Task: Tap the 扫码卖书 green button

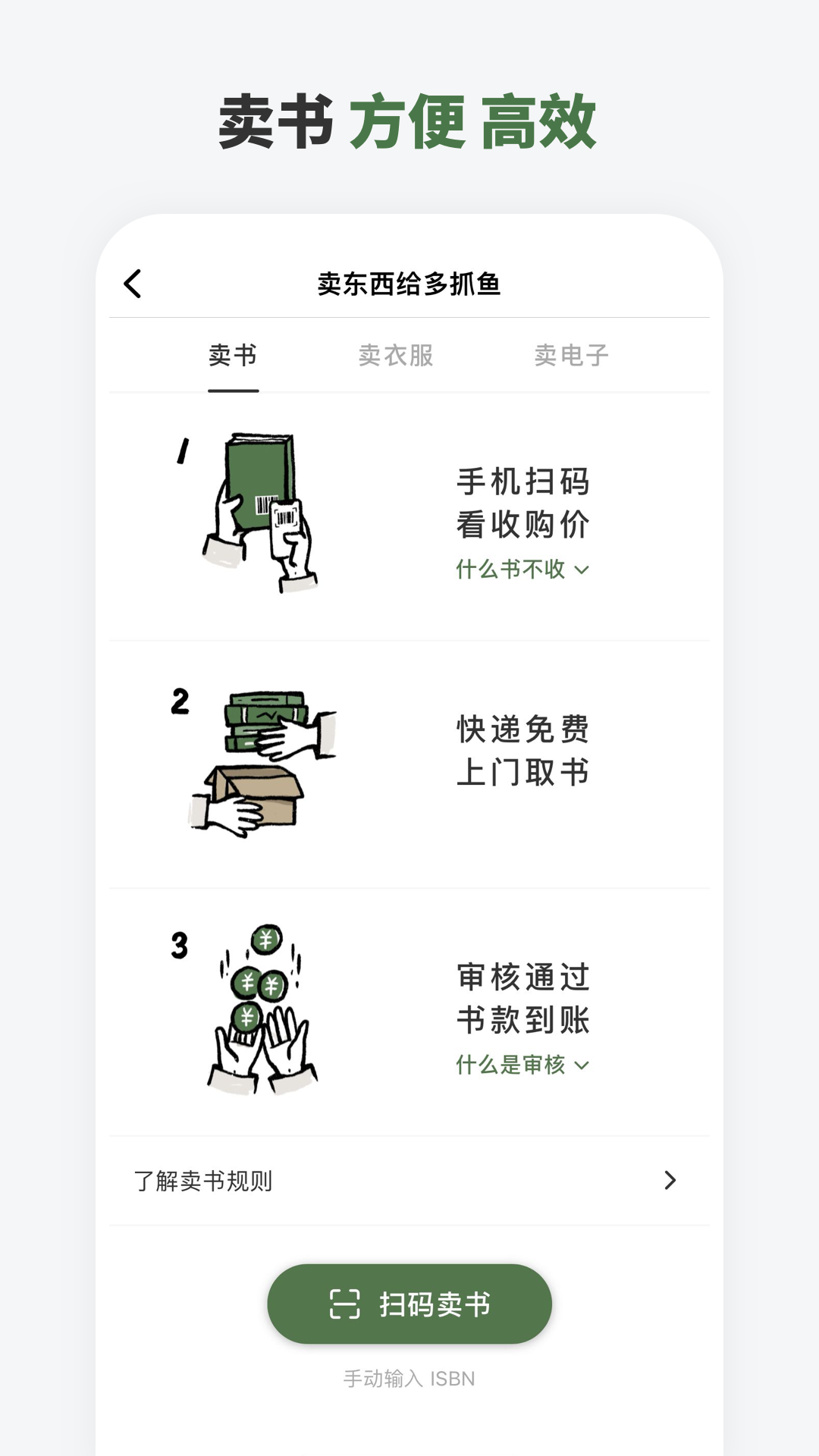Action: [x=409, y=1303]
